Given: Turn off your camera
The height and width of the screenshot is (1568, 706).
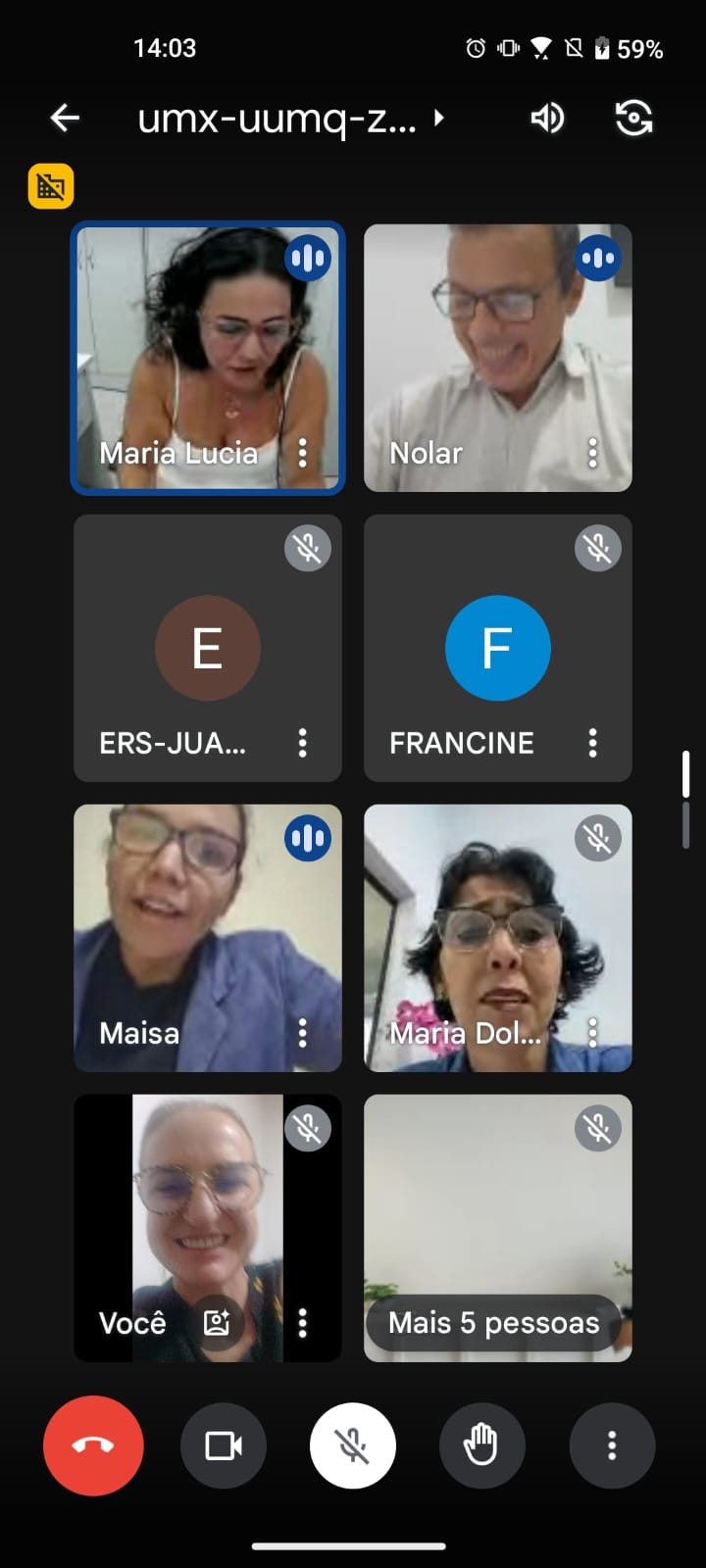Looking at the screenshot, I should click(224, 1445).
